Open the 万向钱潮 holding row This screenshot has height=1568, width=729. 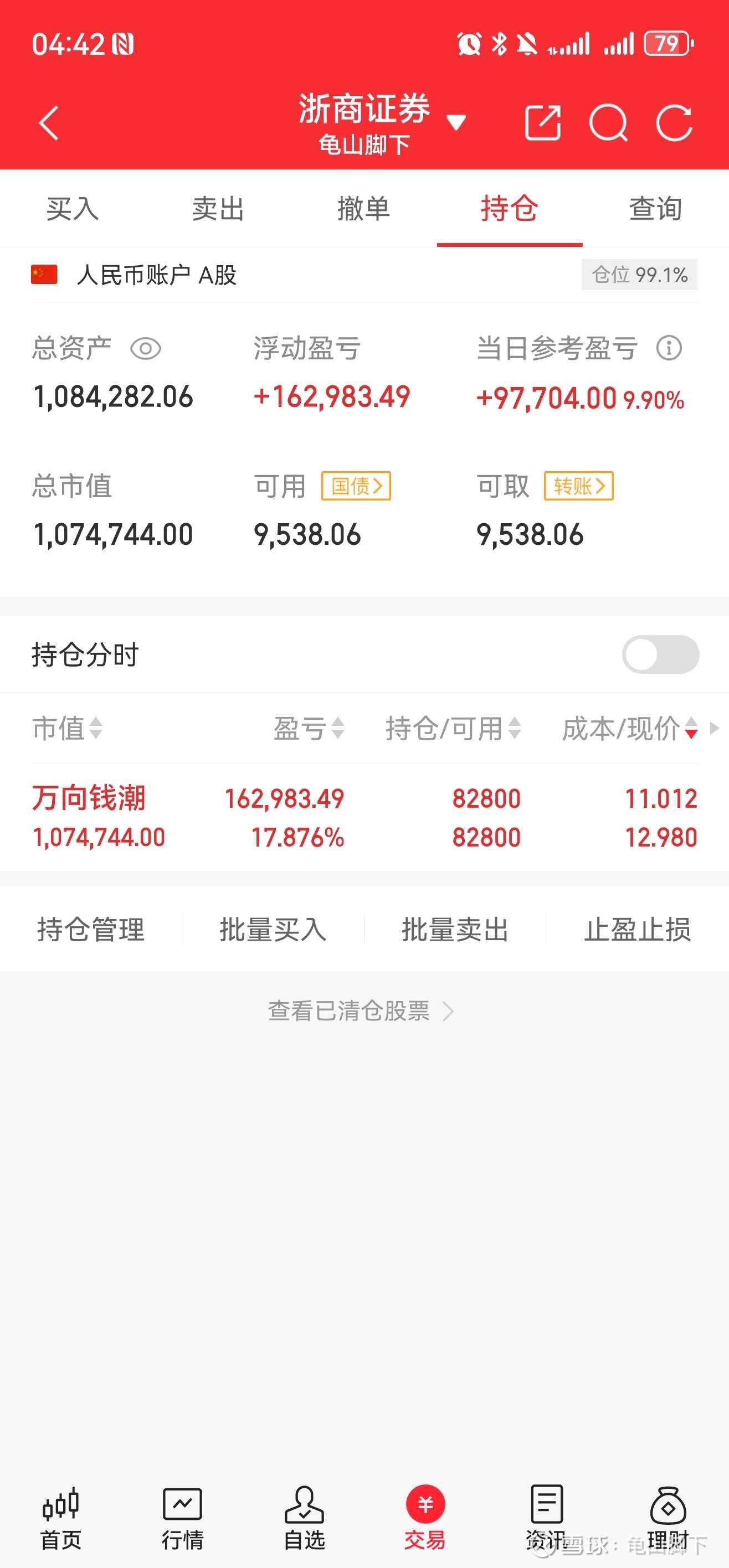[x=364, y=817]
